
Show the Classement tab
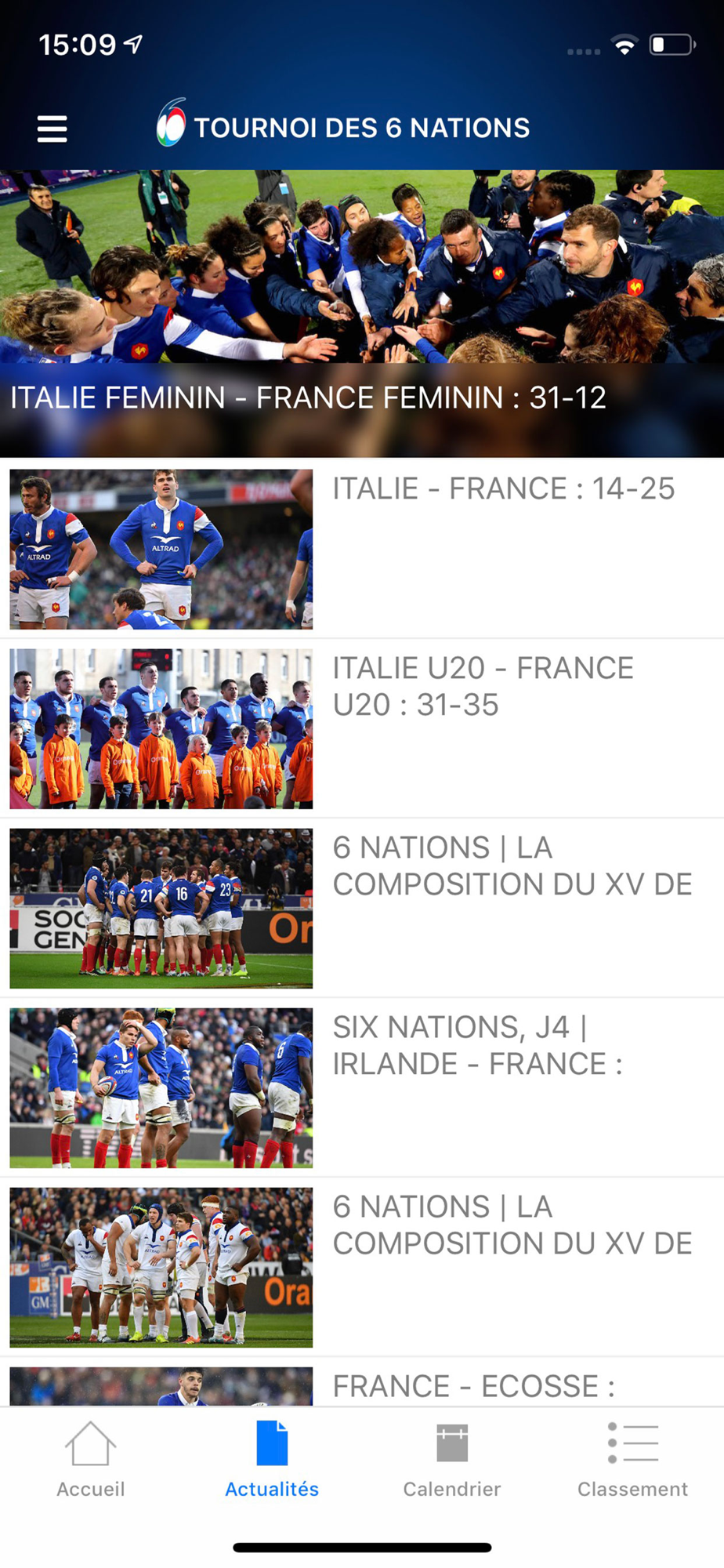coord(633,1460)
